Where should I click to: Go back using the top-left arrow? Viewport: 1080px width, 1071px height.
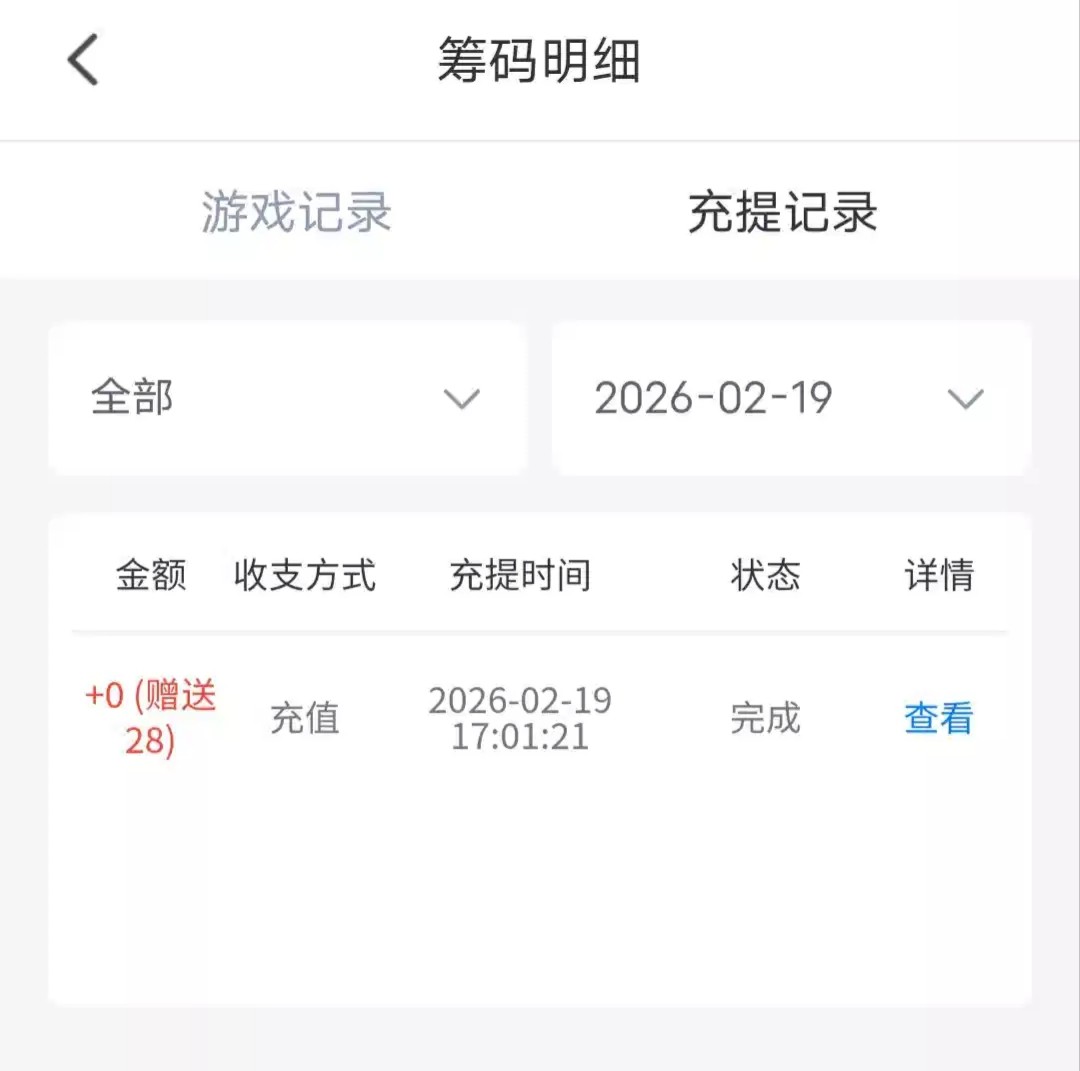pyautogui.click(x=83, y=60)
